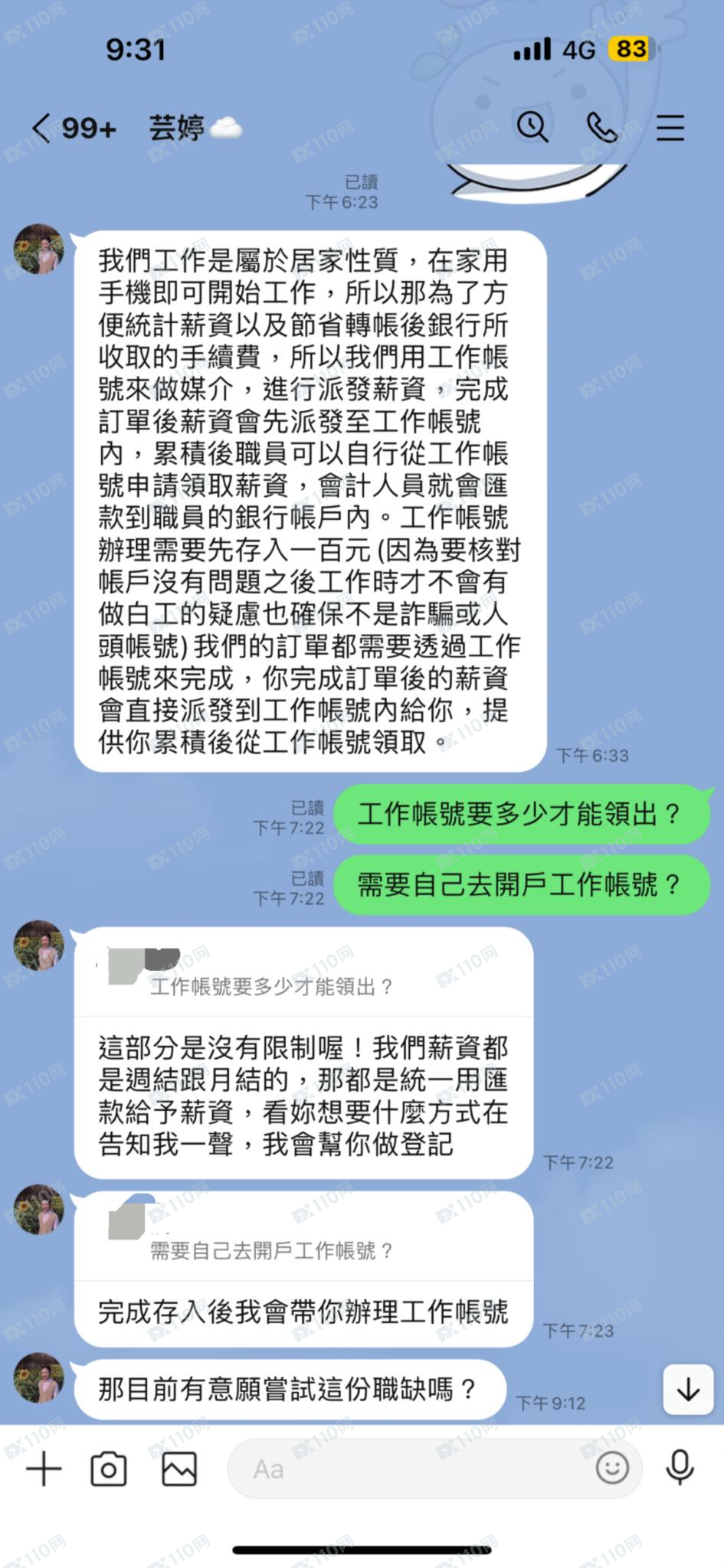724x1568 pixels.
Task: Tap the quoted reply 工作帳號要多少才能領出？
Action: (272, 986)
